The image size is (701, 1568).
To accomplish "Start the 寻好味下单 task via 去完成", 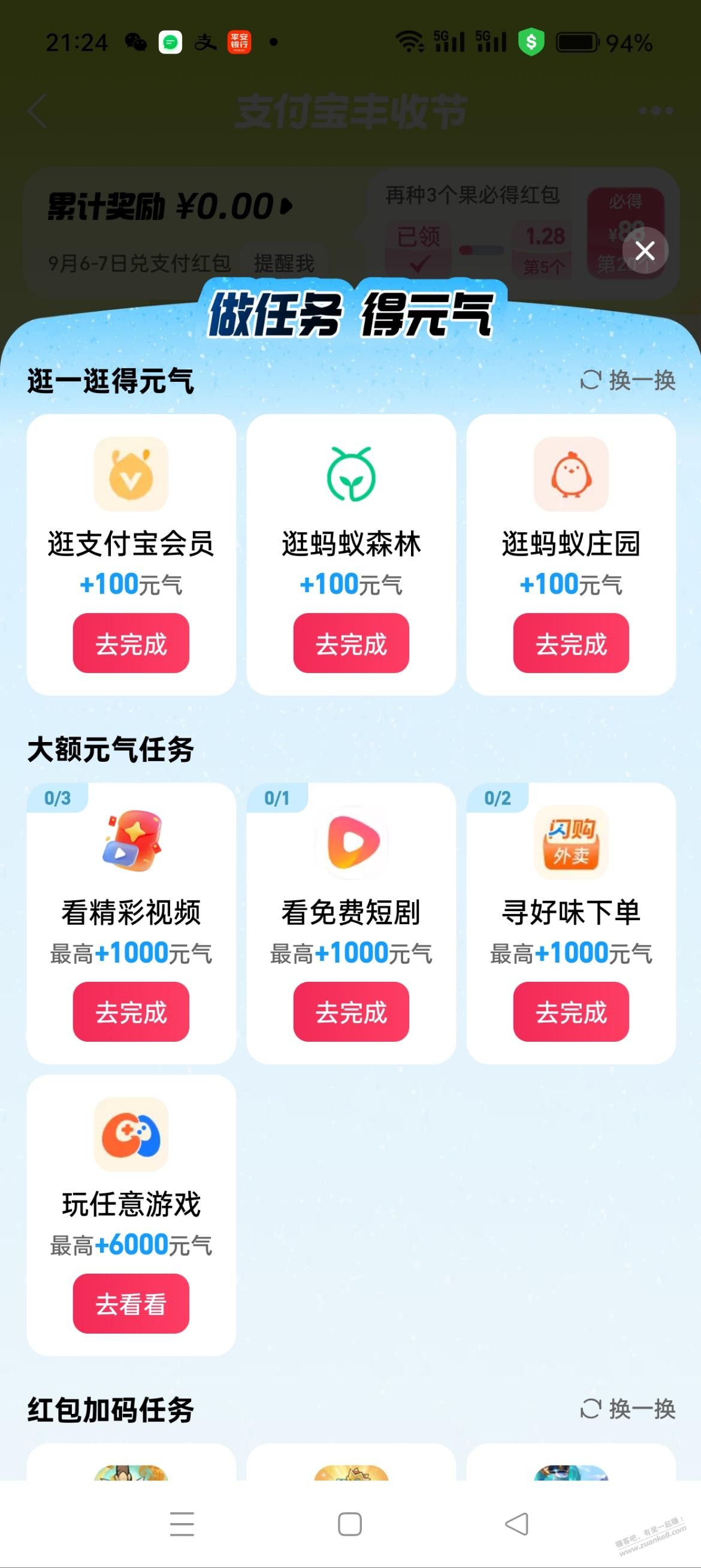I will pos(571,1012).
